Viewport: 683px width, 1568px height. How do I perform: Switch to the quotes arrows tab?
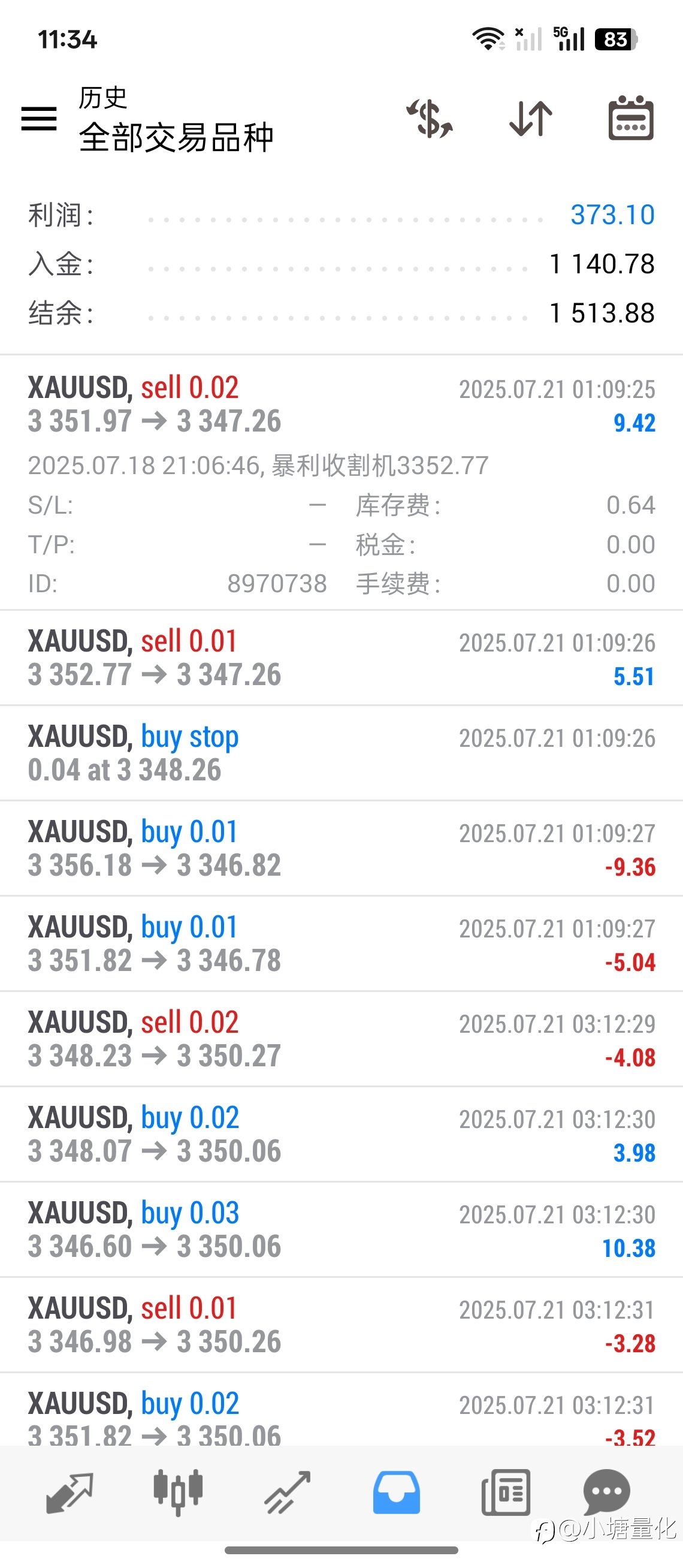click(69, 1492)
